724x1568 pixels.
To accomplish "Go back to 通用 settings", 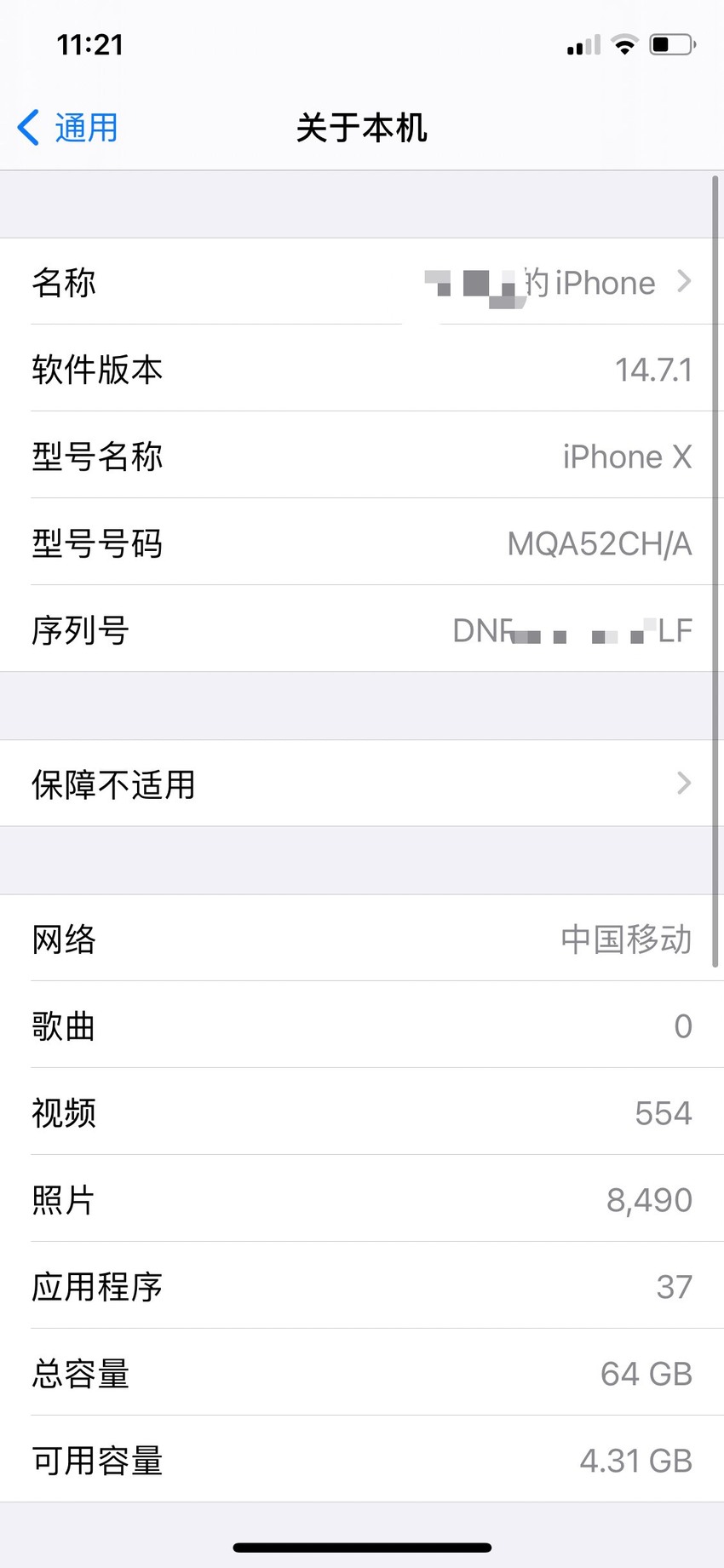I will click(x=67, y=128).
